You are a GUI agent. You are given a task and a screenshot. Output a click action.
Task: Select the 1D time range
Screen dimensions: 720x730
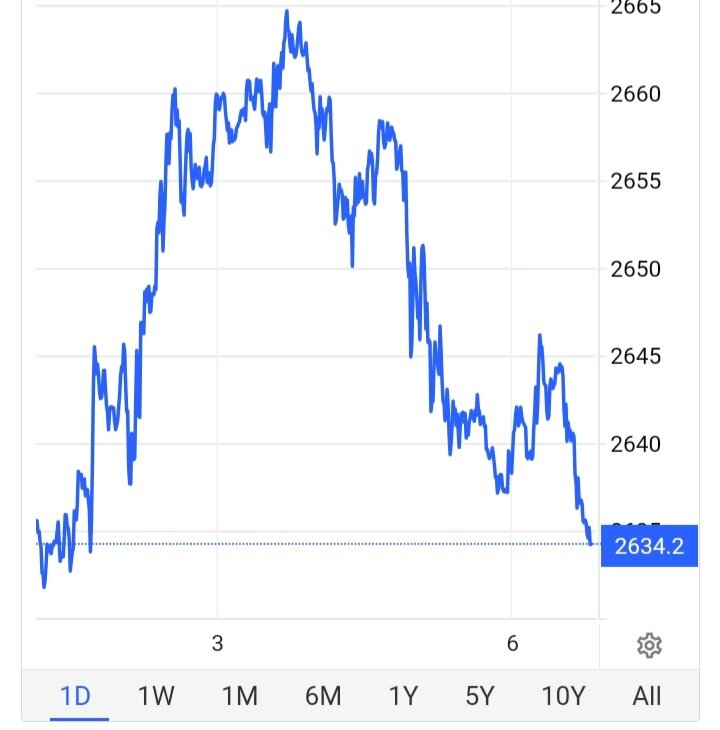coord(76,696)
